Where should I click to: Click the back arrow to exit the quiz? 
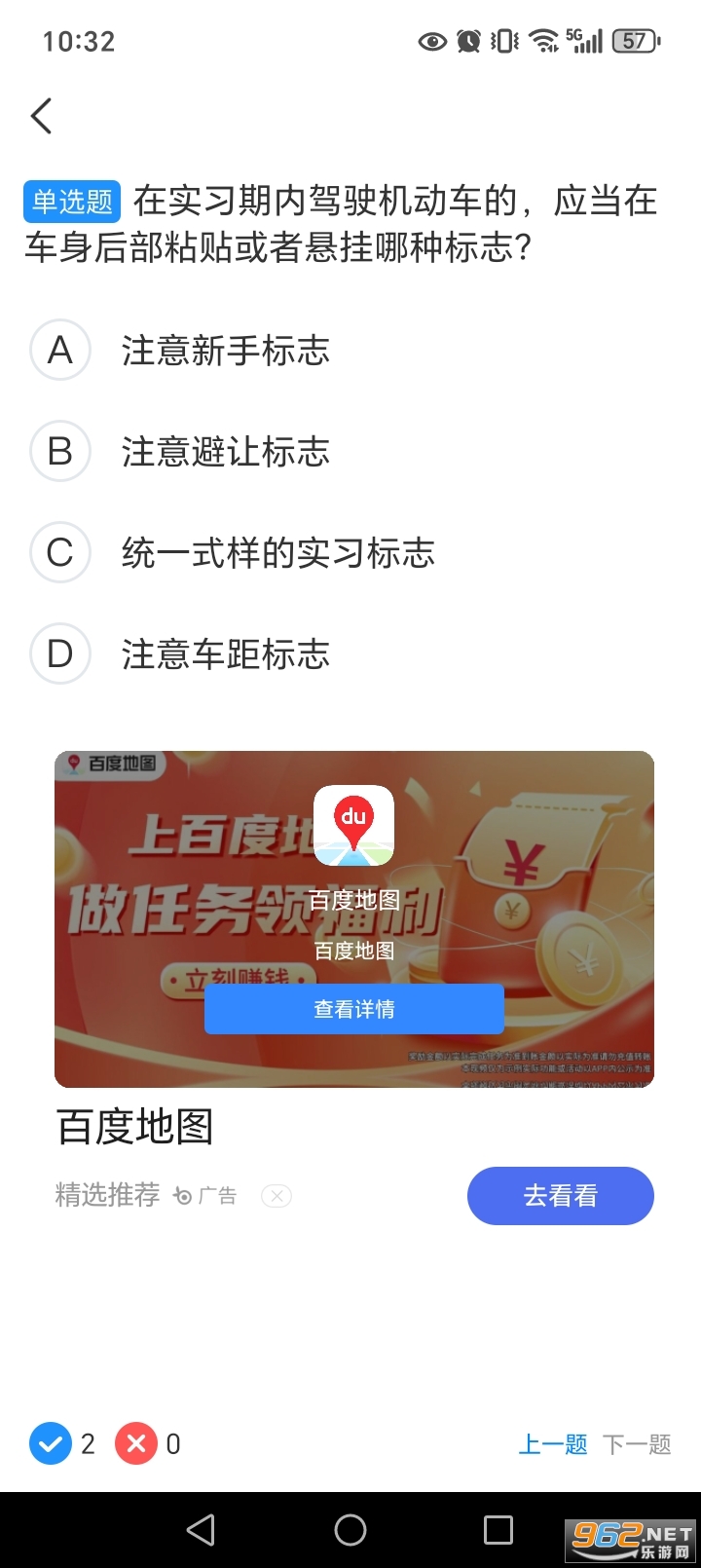[x=40, y=115]
